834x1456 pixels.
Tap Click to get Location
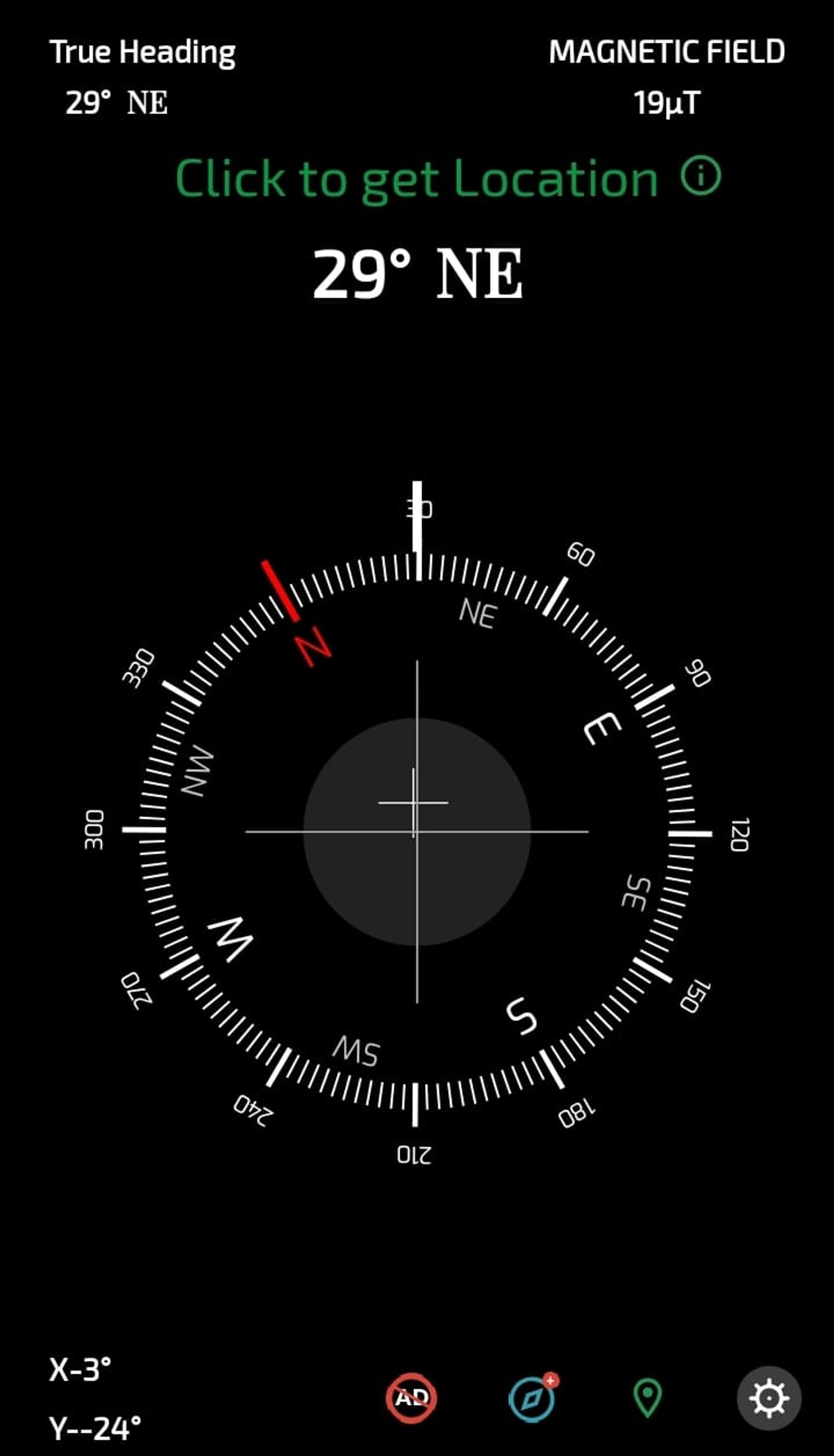(x=417, y=179)
